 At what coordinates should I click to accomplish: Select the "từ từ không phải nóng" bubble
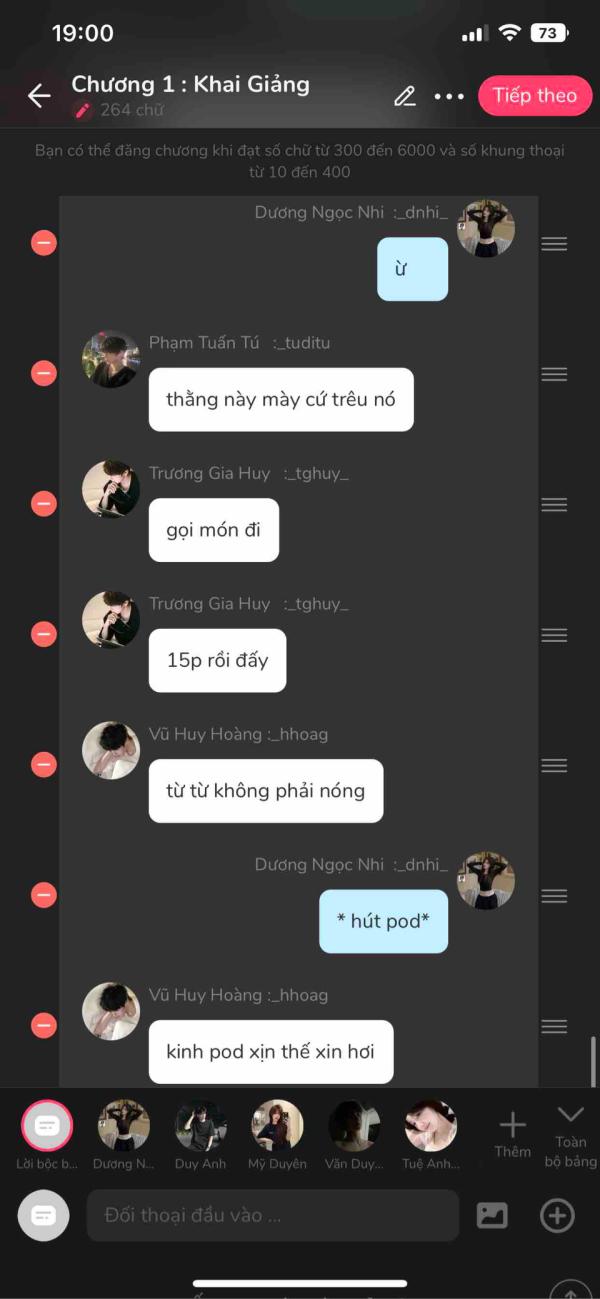pyautogui.click(x=265, y=791)
